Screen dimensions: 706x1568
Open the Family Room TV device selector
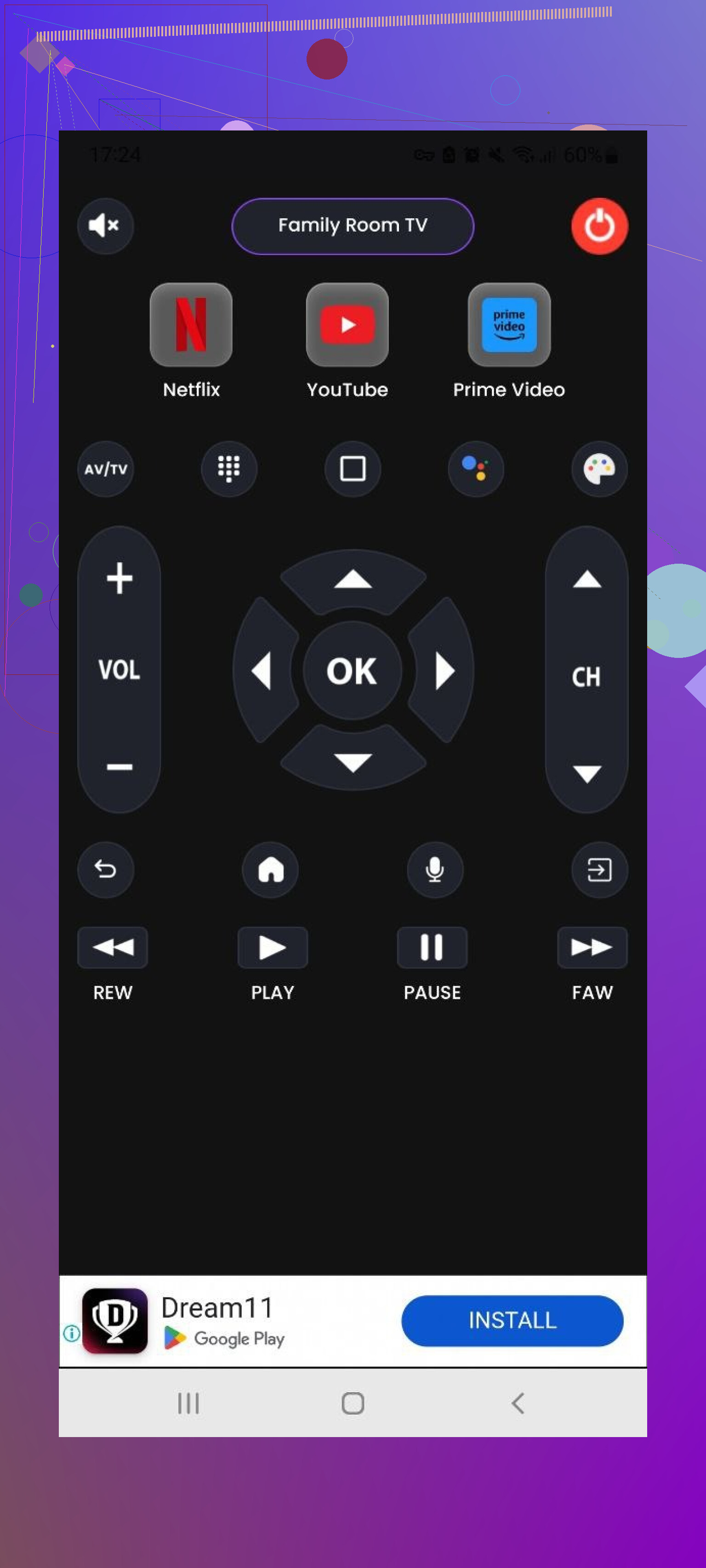coord(352,226)
